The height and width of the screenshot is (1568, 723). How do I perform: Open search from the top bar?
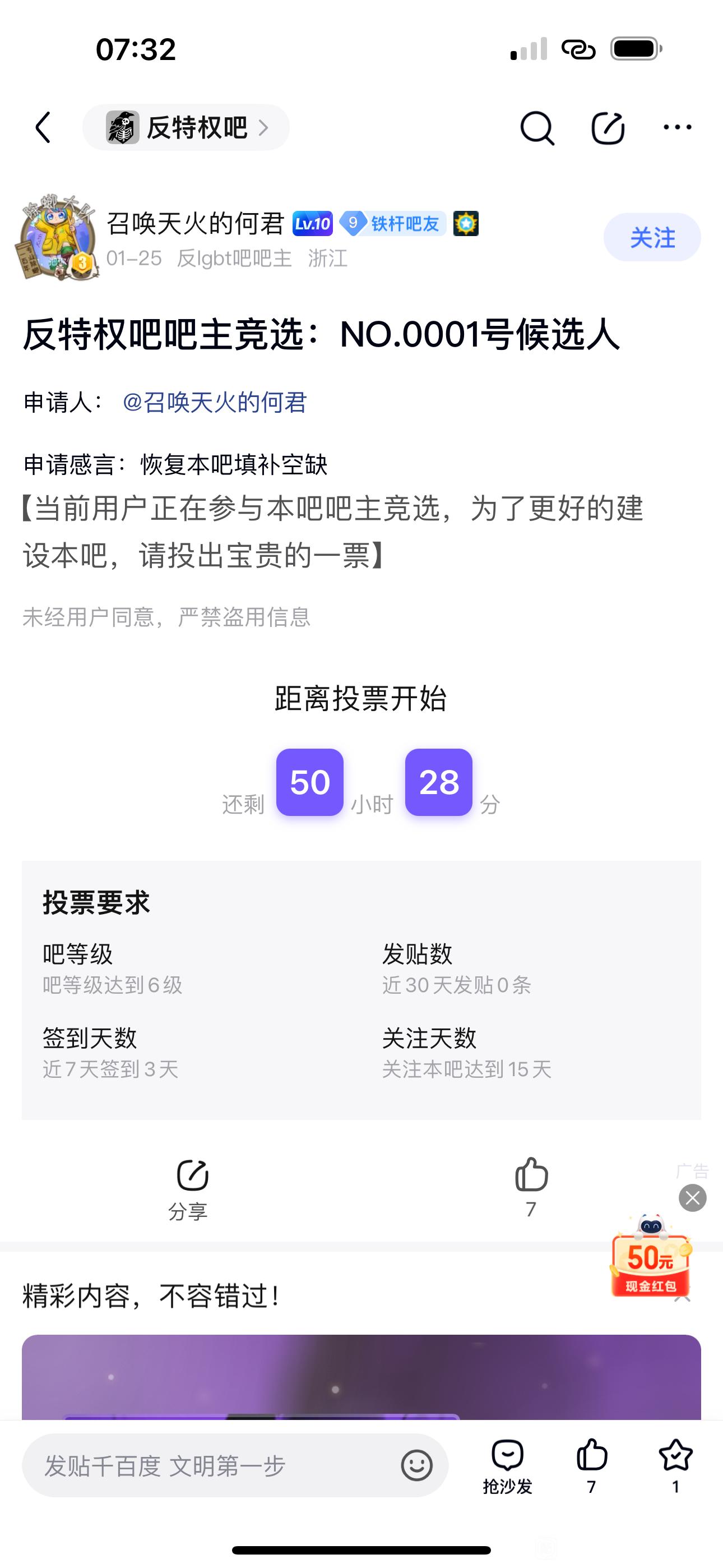click(537, 128)
